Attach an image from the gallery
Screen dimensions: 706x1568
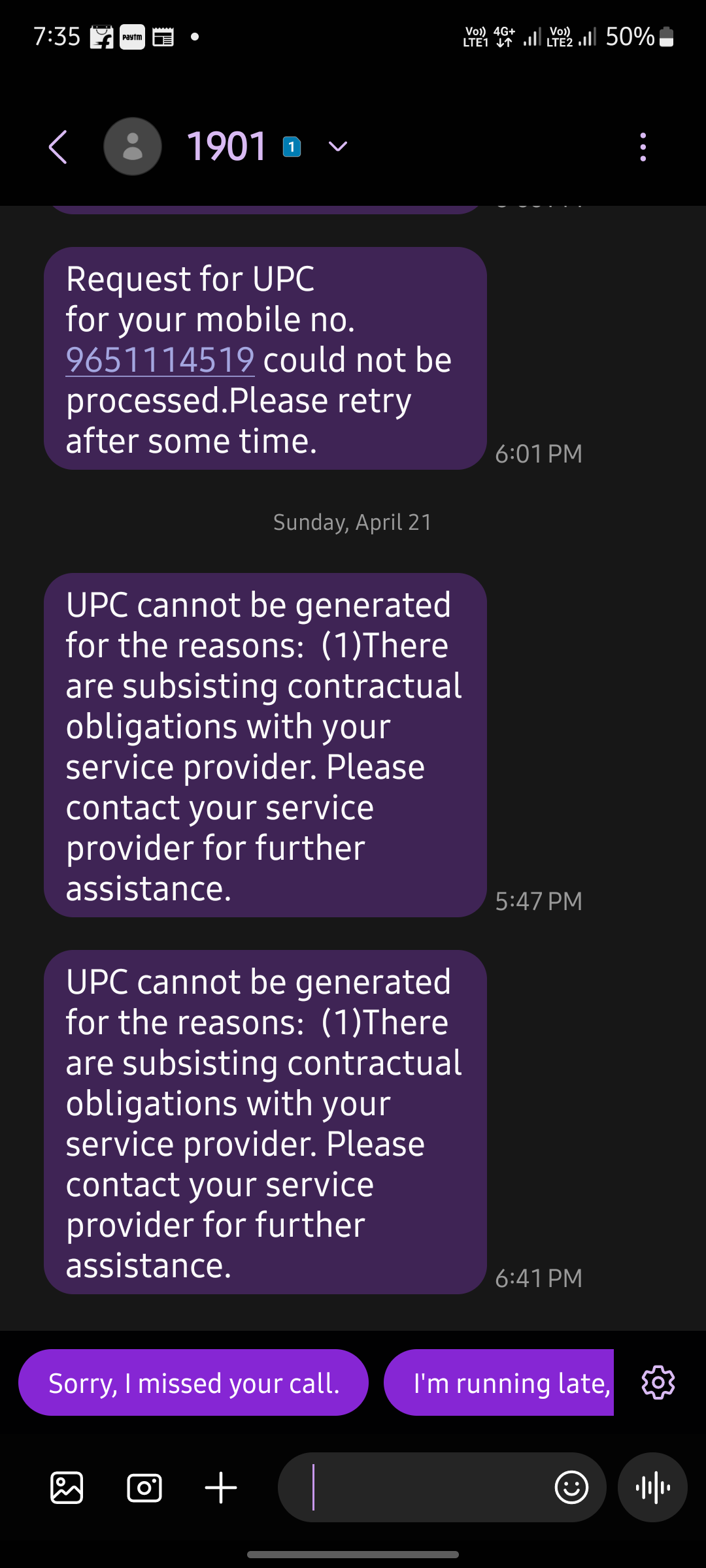pos(67,1488)
